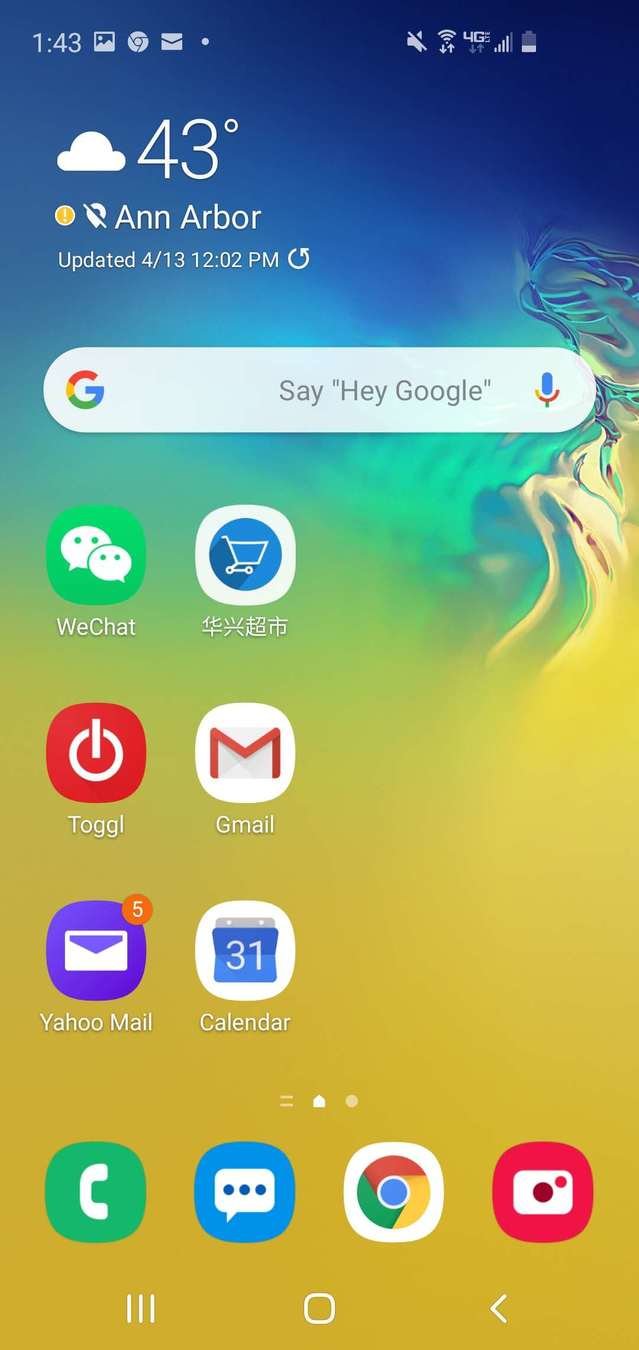Go to the next home page dot
639x1350 pixels.
[351, 1101]
